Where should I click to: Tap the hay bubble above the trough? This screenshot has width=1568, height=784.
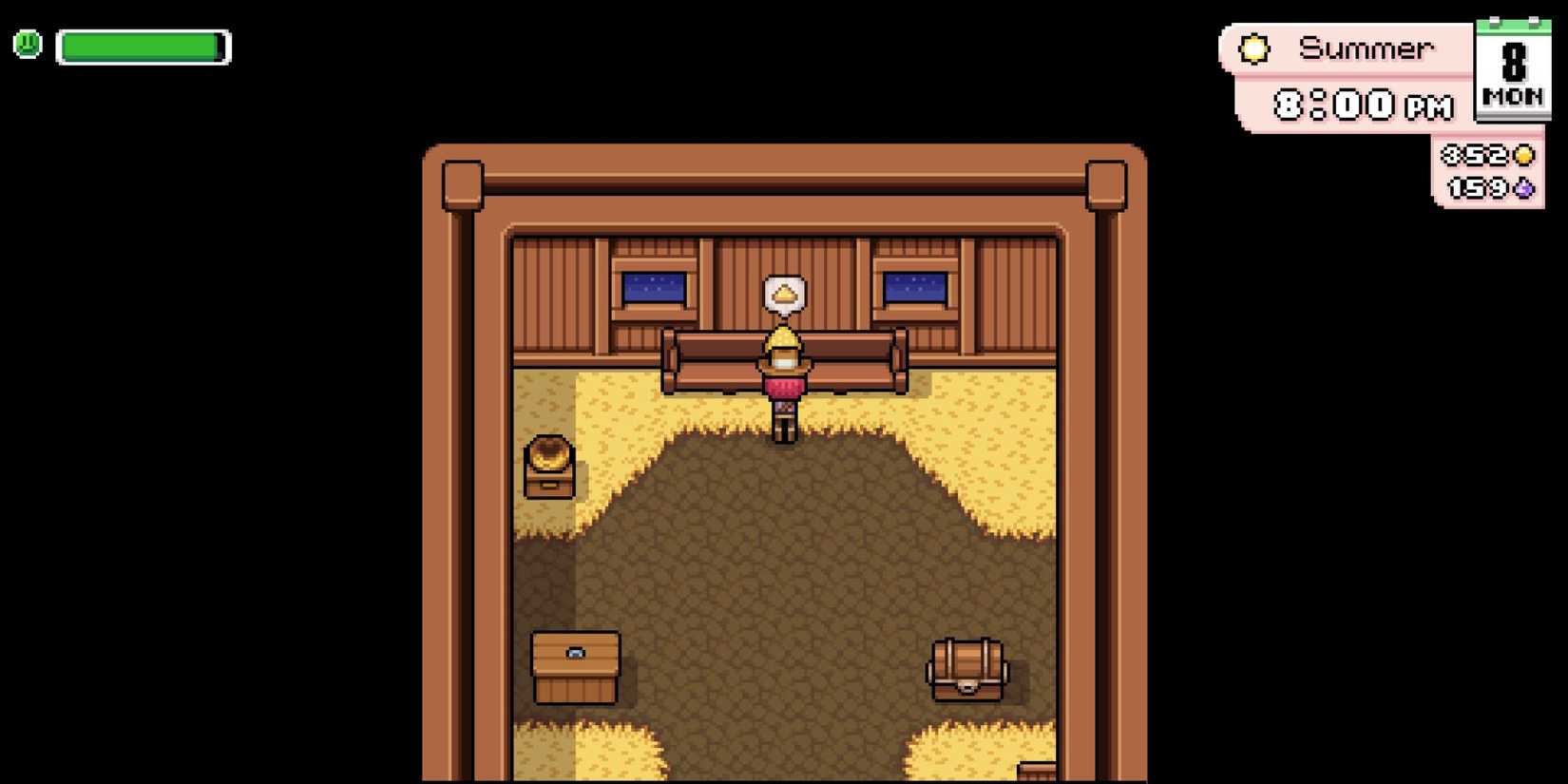pos(784,295)
